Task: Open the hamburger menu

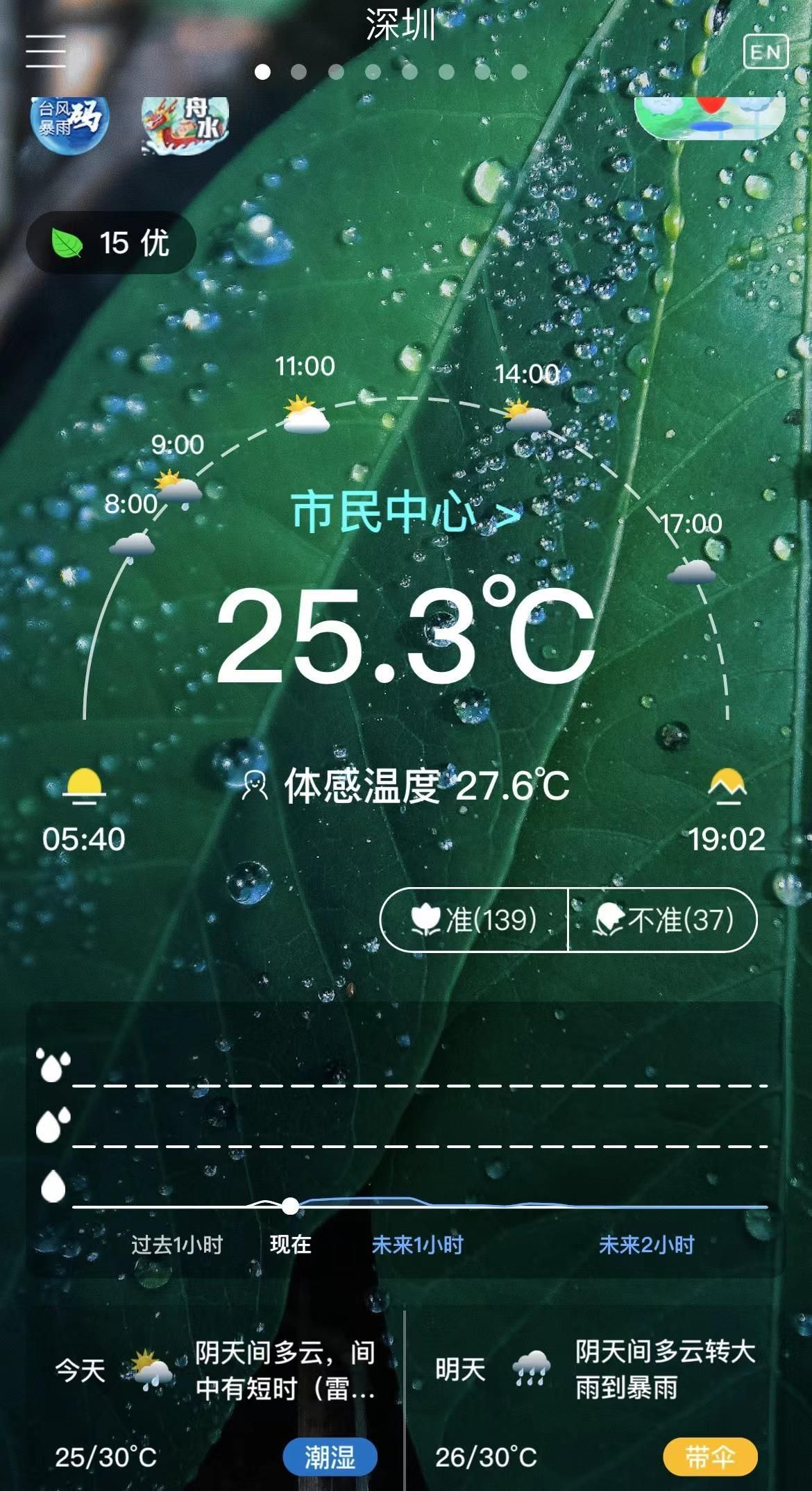Action: pyautogui.click(x=46, y=52)
